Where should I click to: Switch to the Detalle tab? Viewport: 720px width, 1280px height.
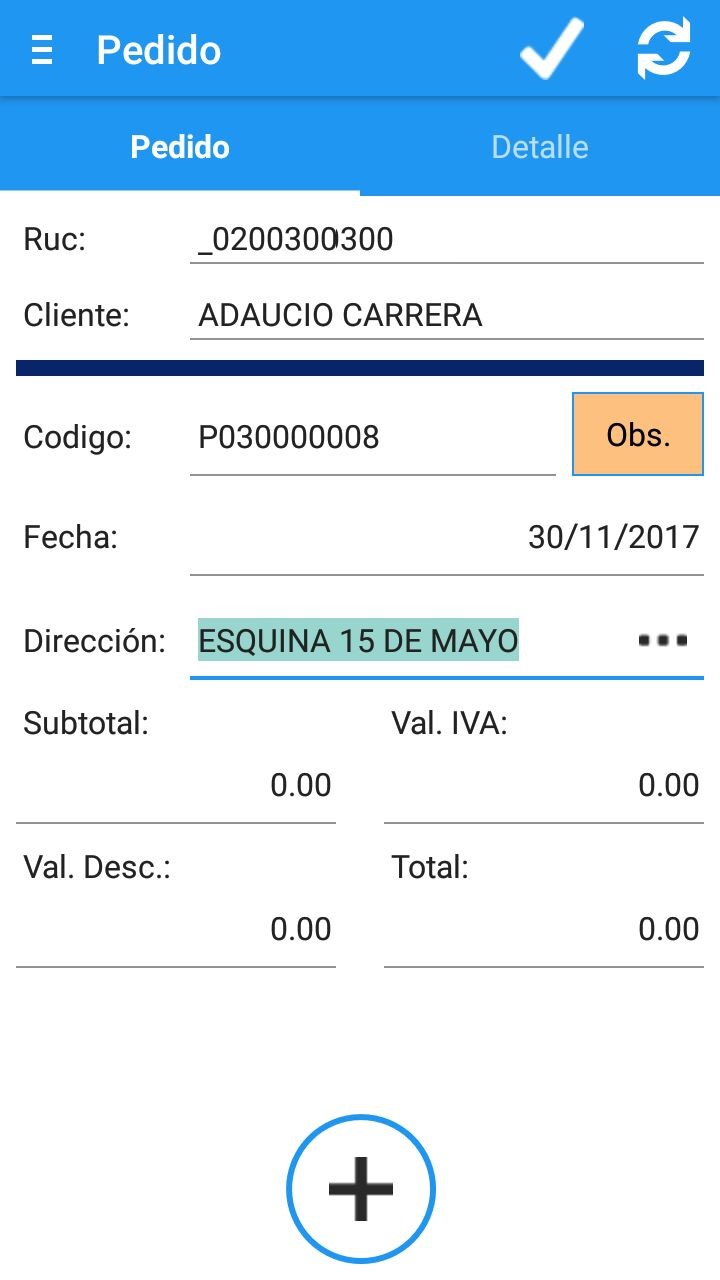click(x=540, y=147)
